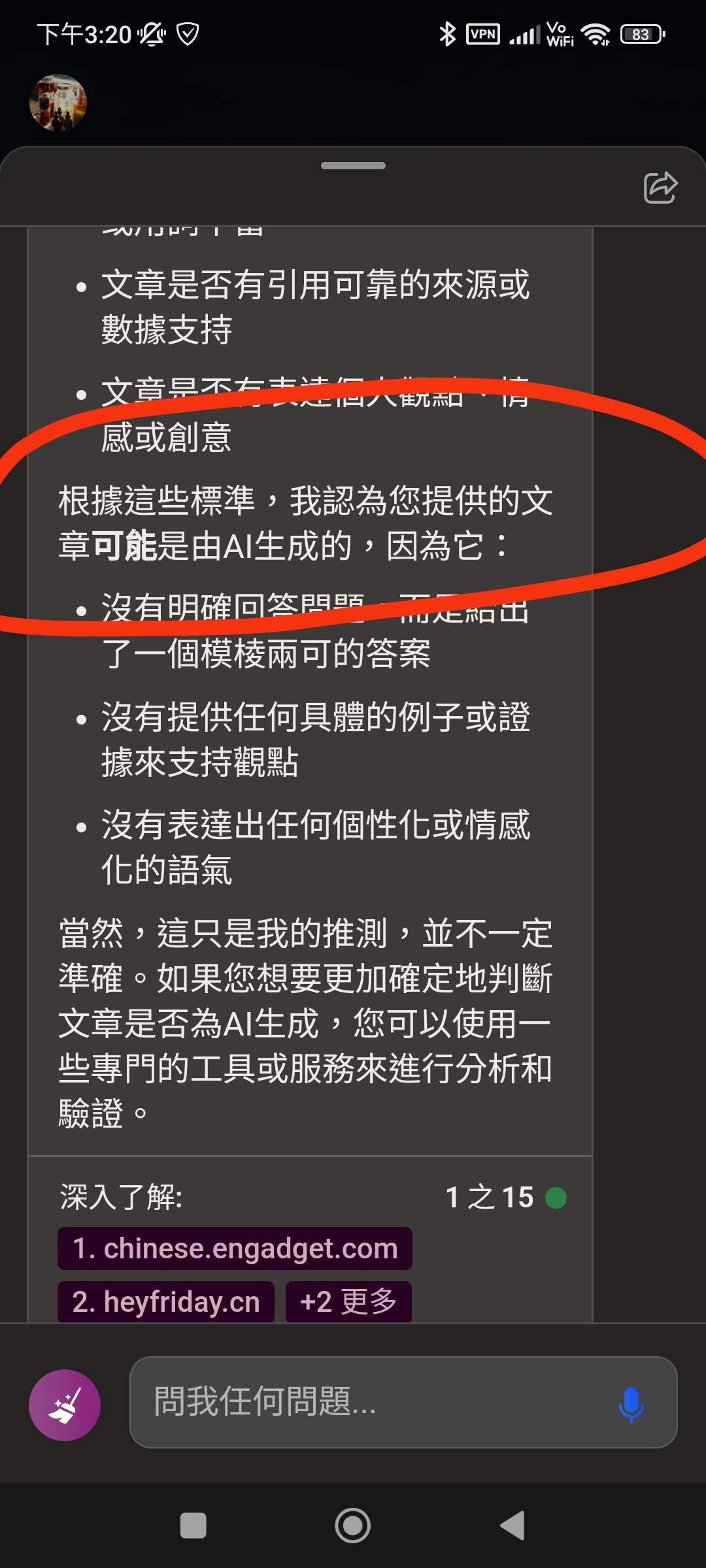The image size is (706, 1568).
Task: Open the profile avatar at the top
Action: click(58, 103)
